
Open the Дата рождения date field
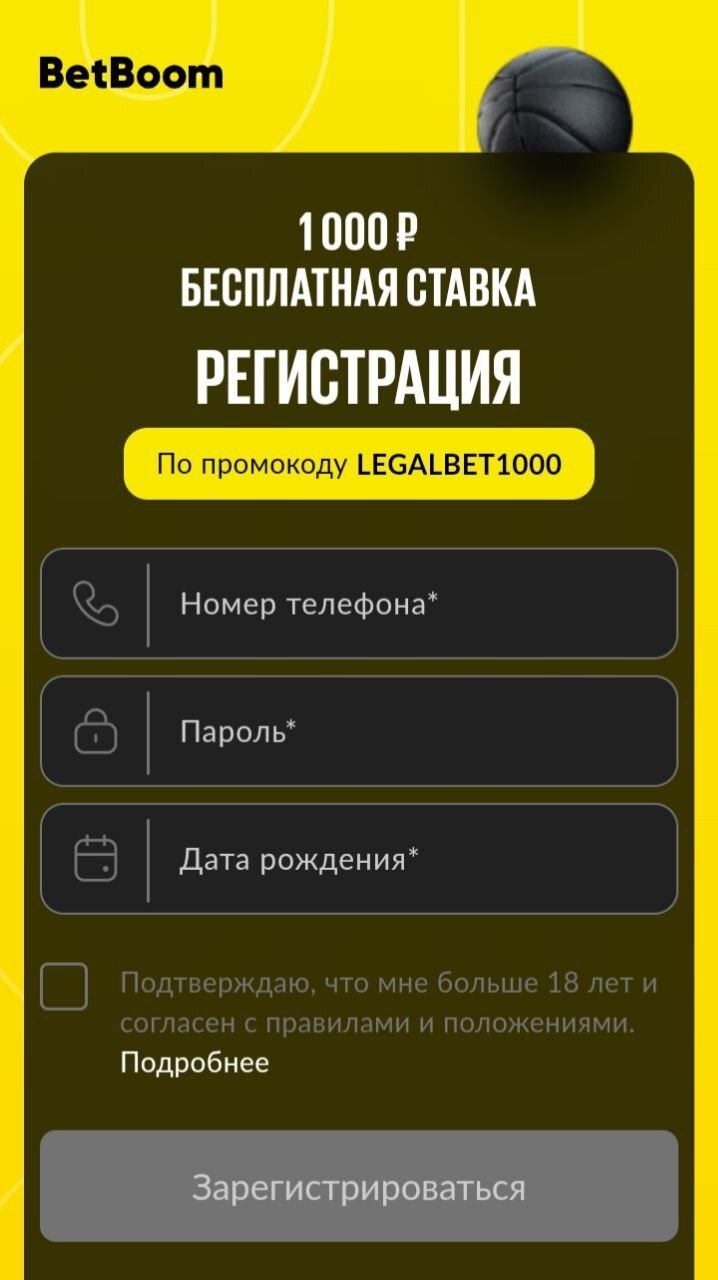[410, 860]
